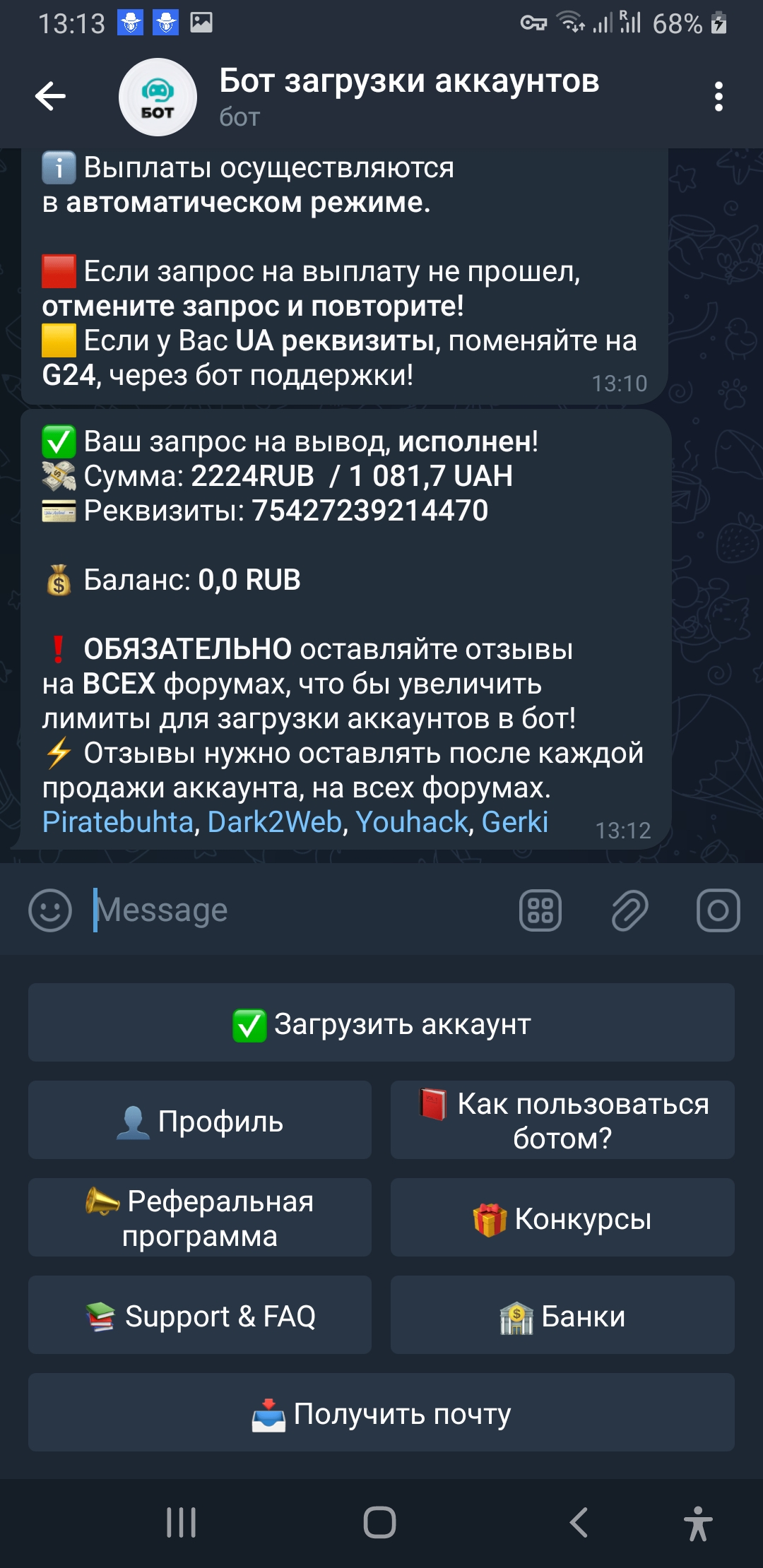Open the three-dot overflow menu
Image resolution: width=763 pixels, height=1568 pixels.
pos(718,96)
